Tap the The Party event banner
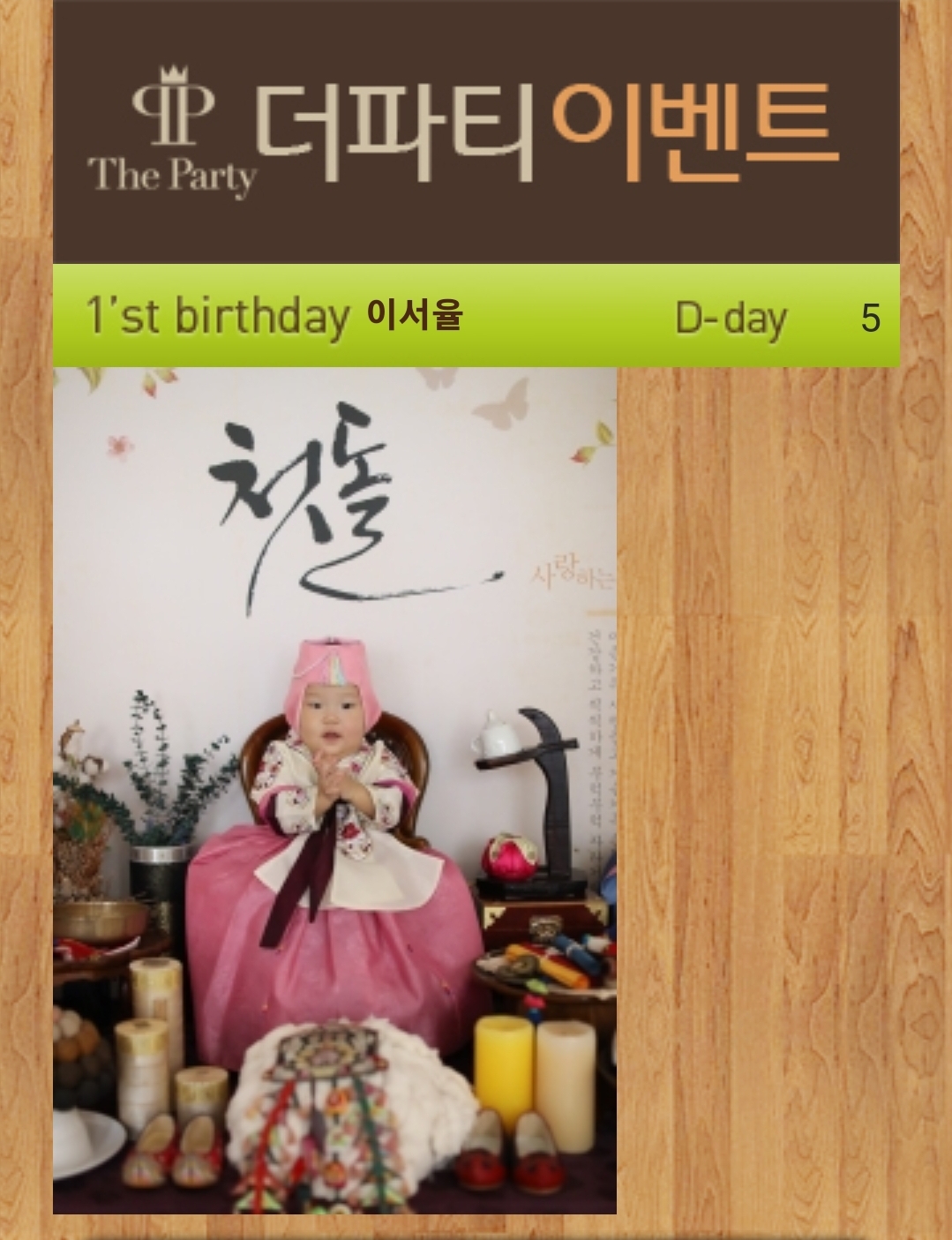Viewport: 952px width, 1240px height. coord(476,132)
